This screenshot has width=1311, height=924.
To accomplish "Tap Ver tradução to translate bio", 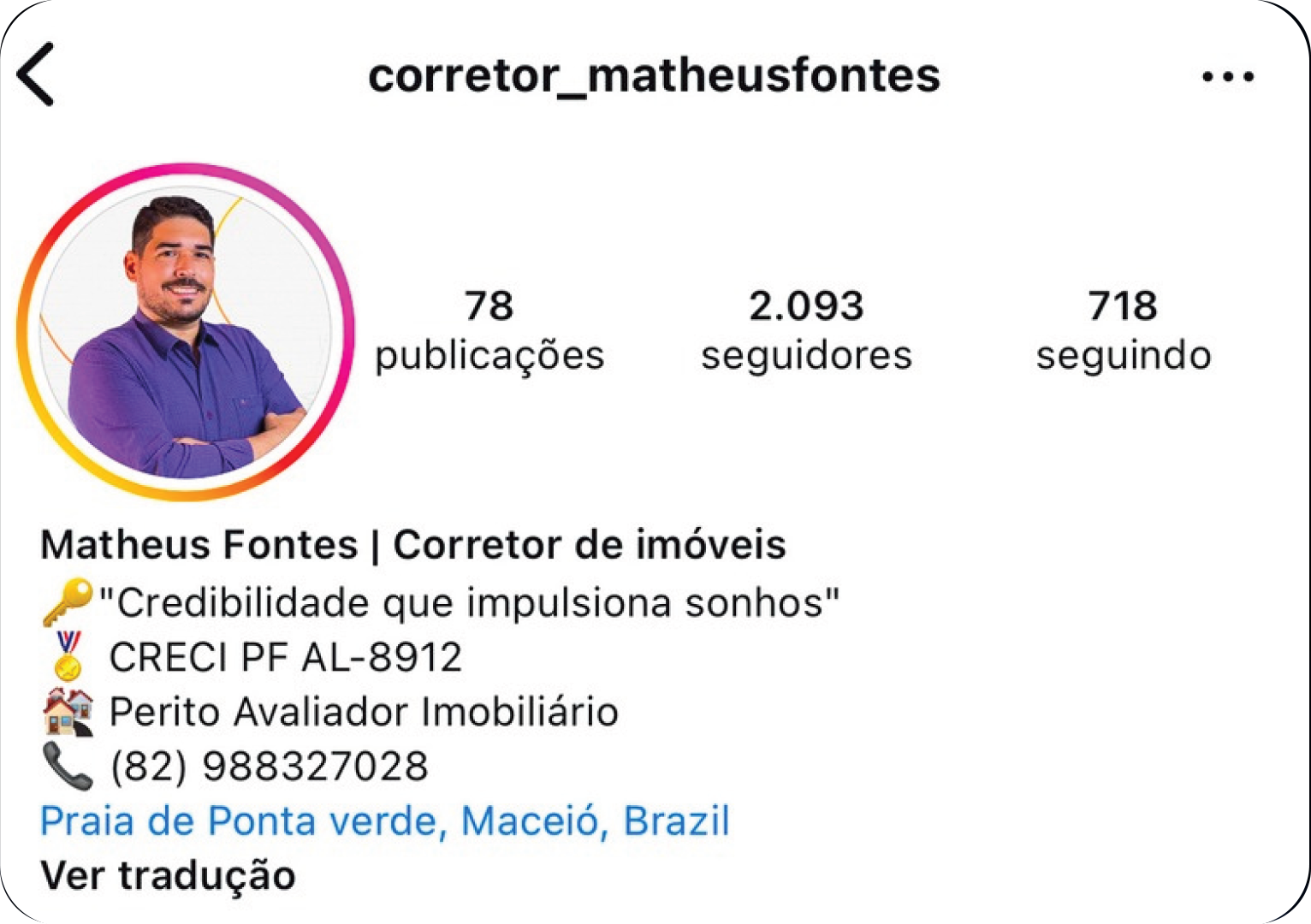I will [169, 875].
